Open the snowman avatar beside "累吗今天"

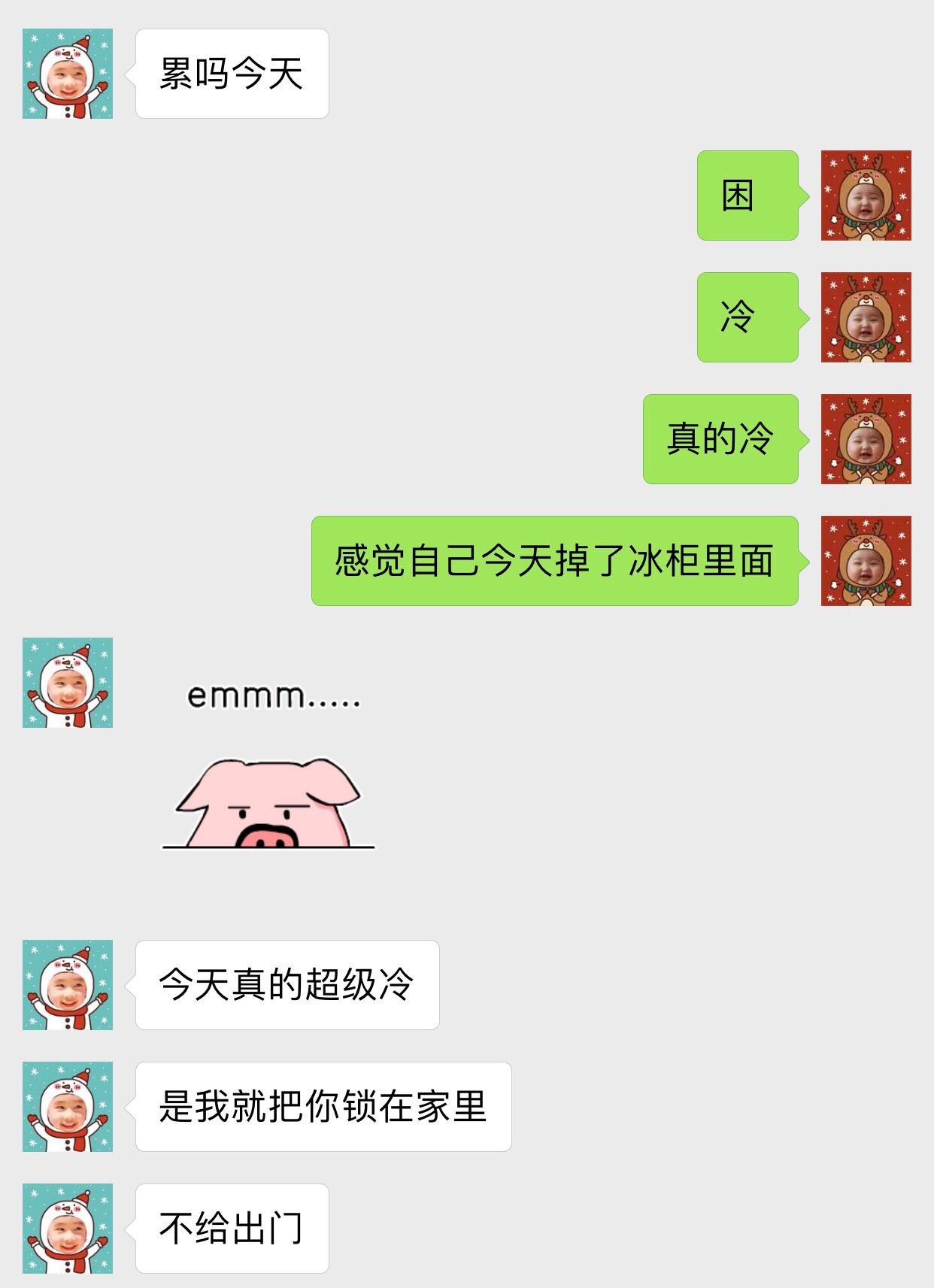point(68,74)
